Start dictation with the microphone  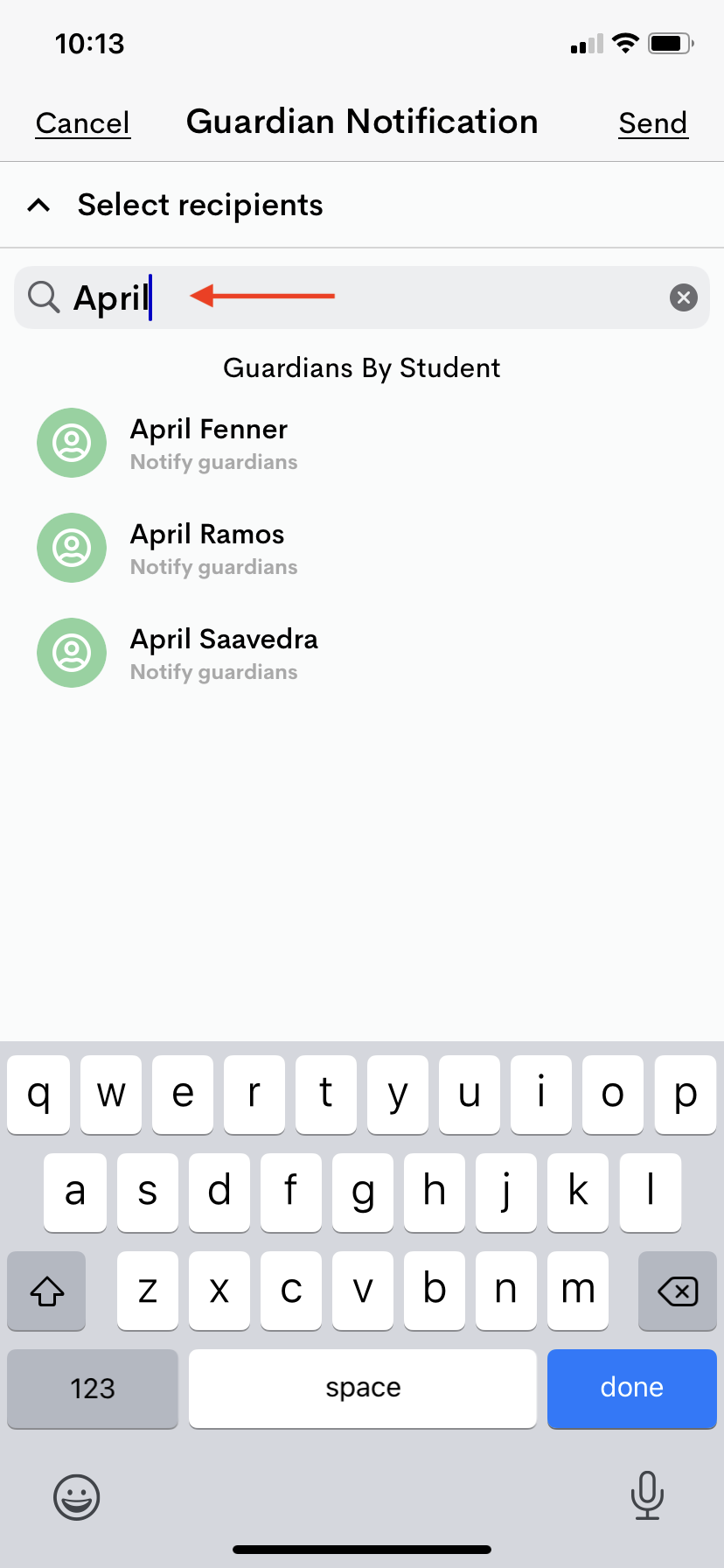[647, 1495]
